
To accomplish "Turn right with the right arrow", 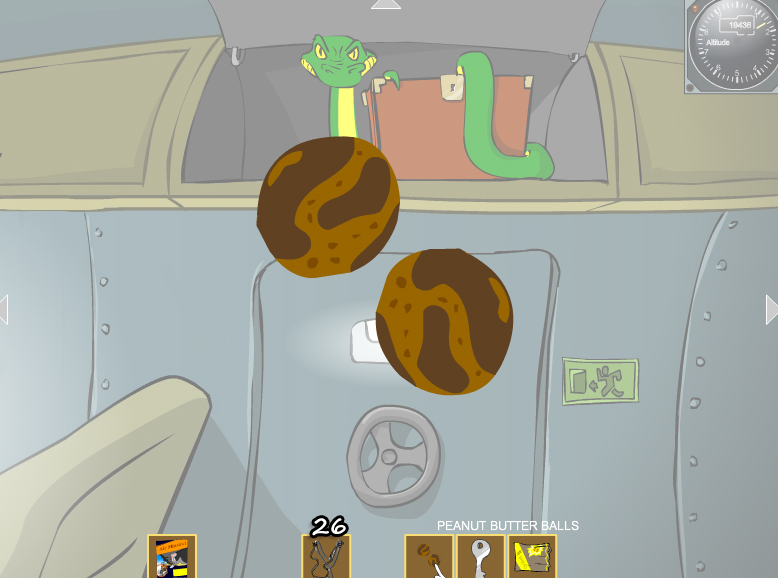I will coord(771,309).
